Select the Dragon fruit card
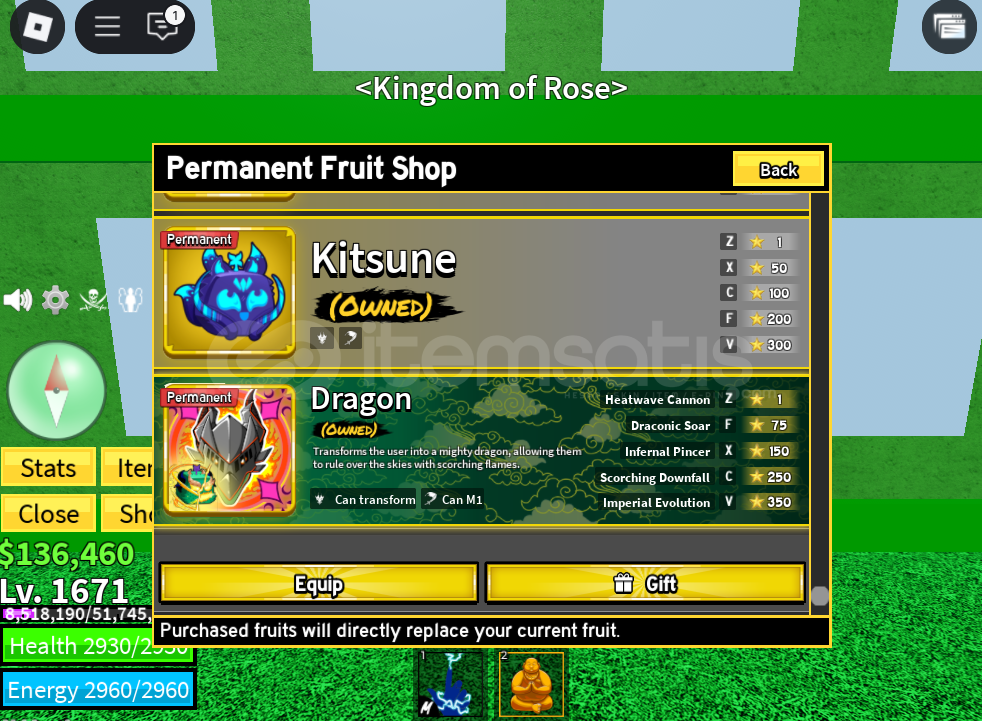982x721 pixels. pyautogui.click(x=229, y=449)
